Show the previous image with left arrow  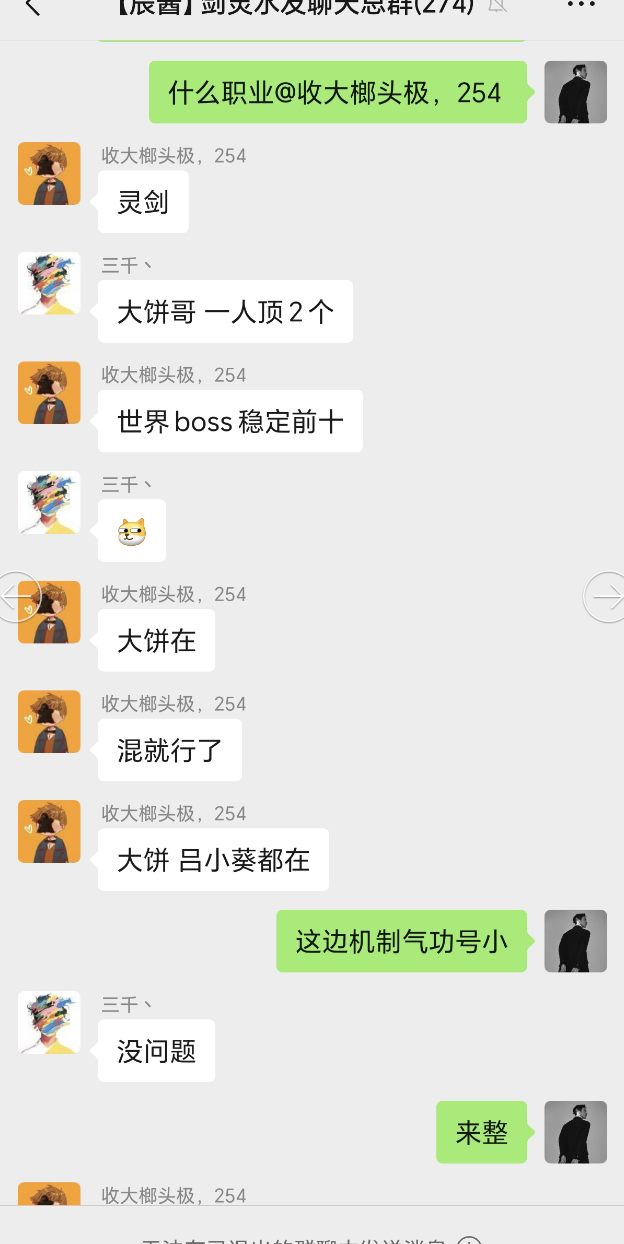click(x=18, y=597)
